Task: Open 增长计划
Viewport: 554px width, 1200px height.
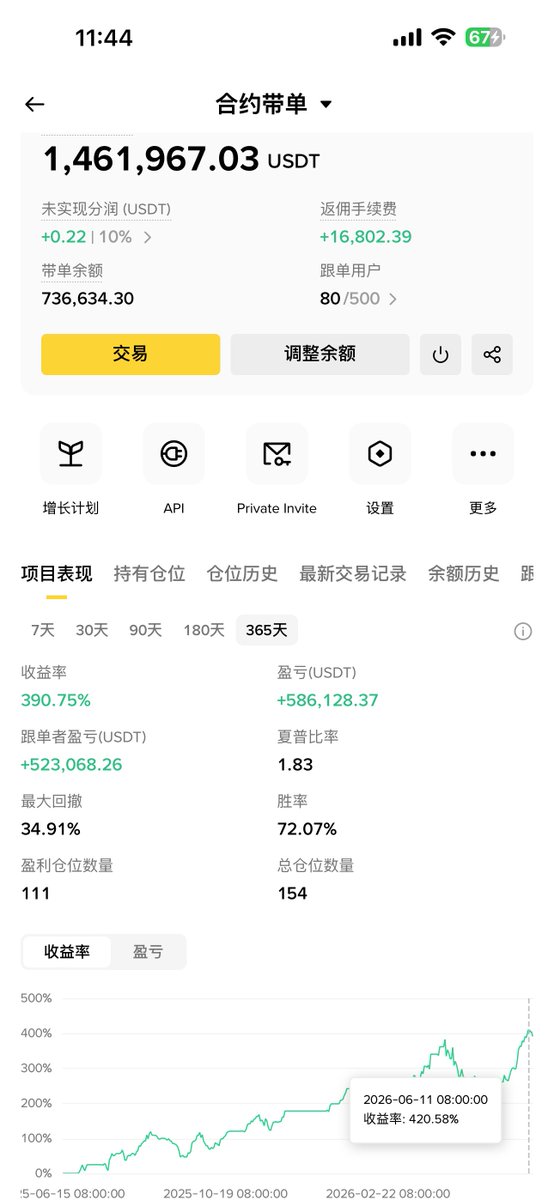Action: [x=71, y=470]
